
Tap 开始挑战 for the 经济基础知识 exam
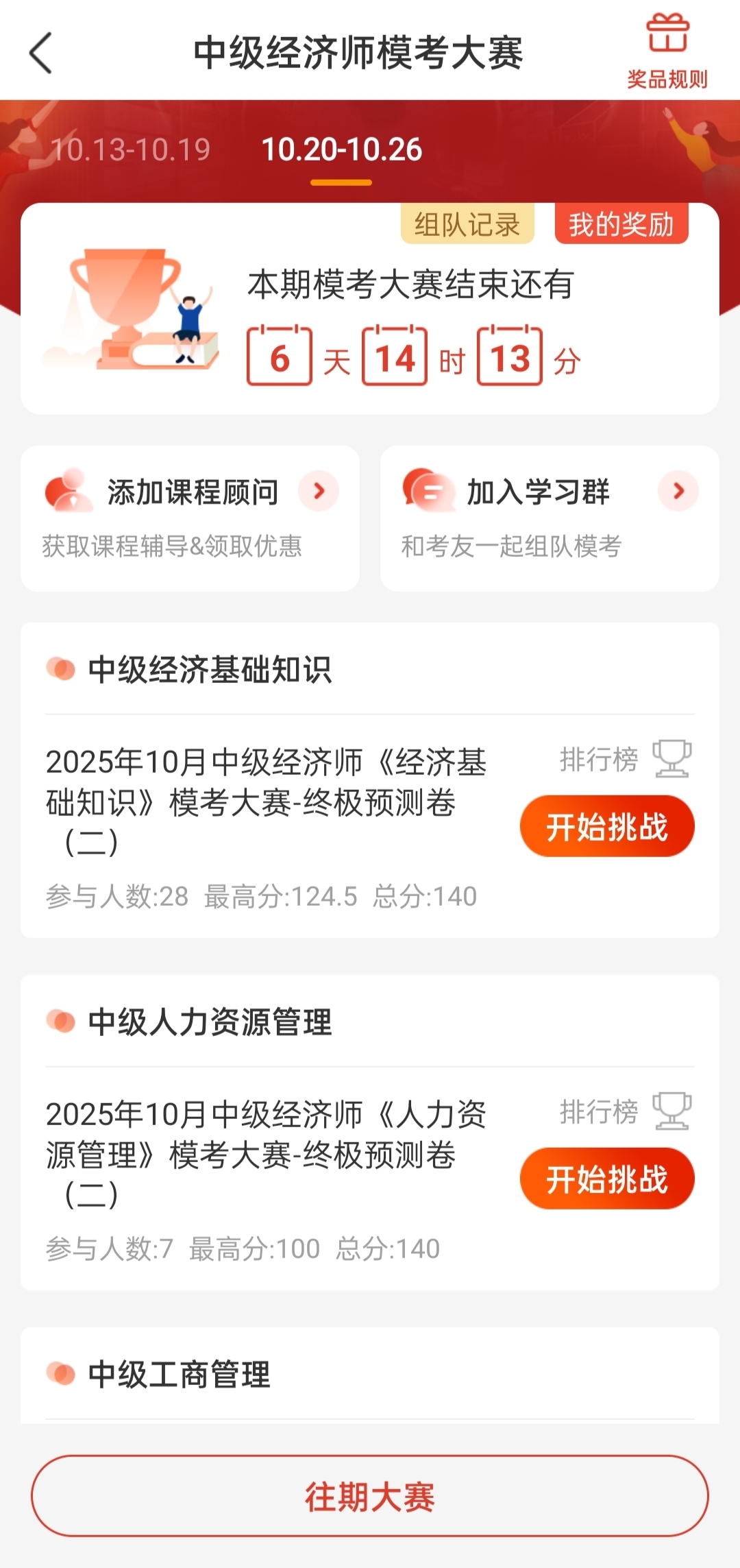click(x=607, y=826)
